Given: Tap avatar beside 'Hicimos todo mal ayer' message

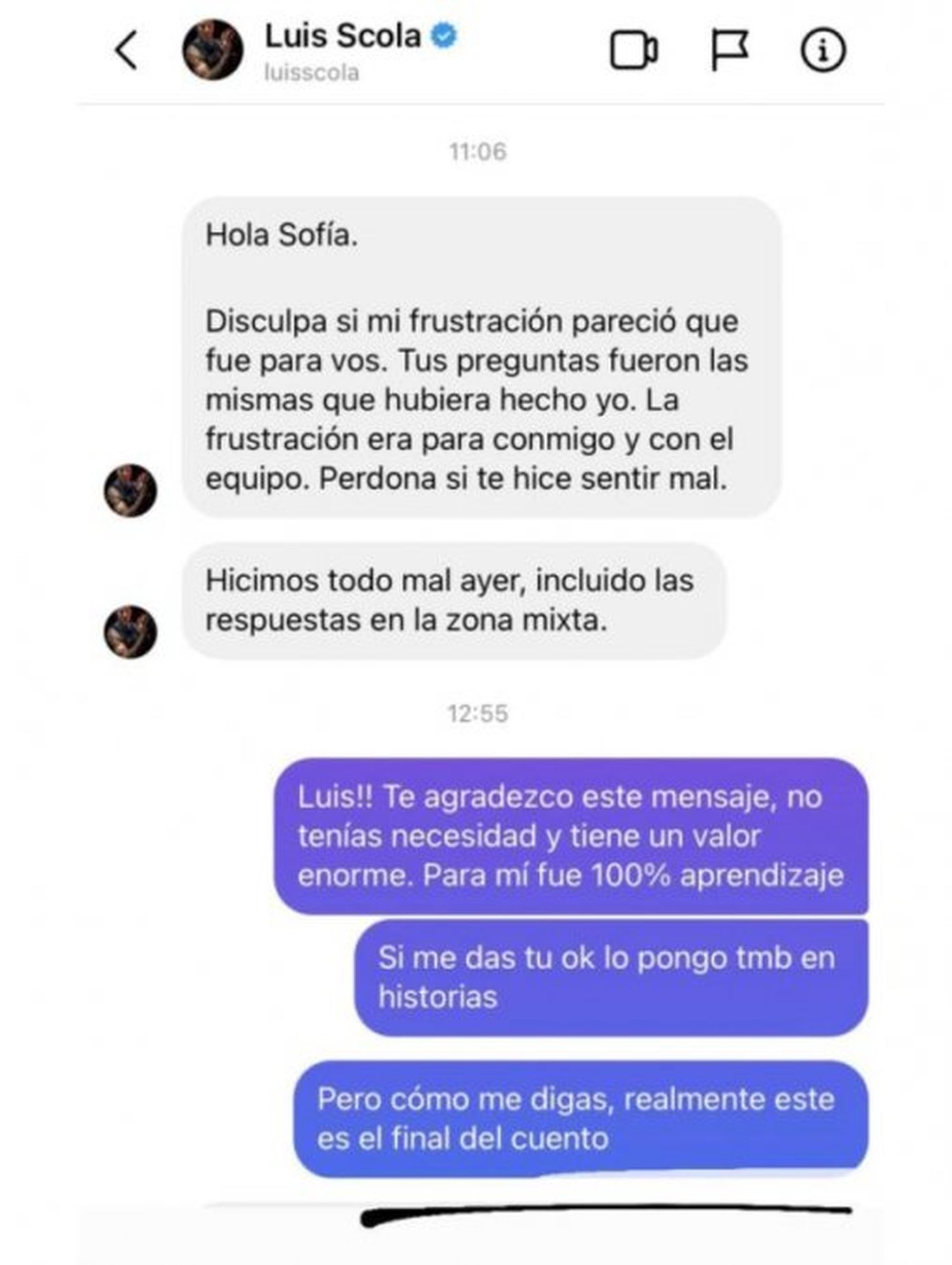Looking at the screenshot, I should [x=131, y=631].
